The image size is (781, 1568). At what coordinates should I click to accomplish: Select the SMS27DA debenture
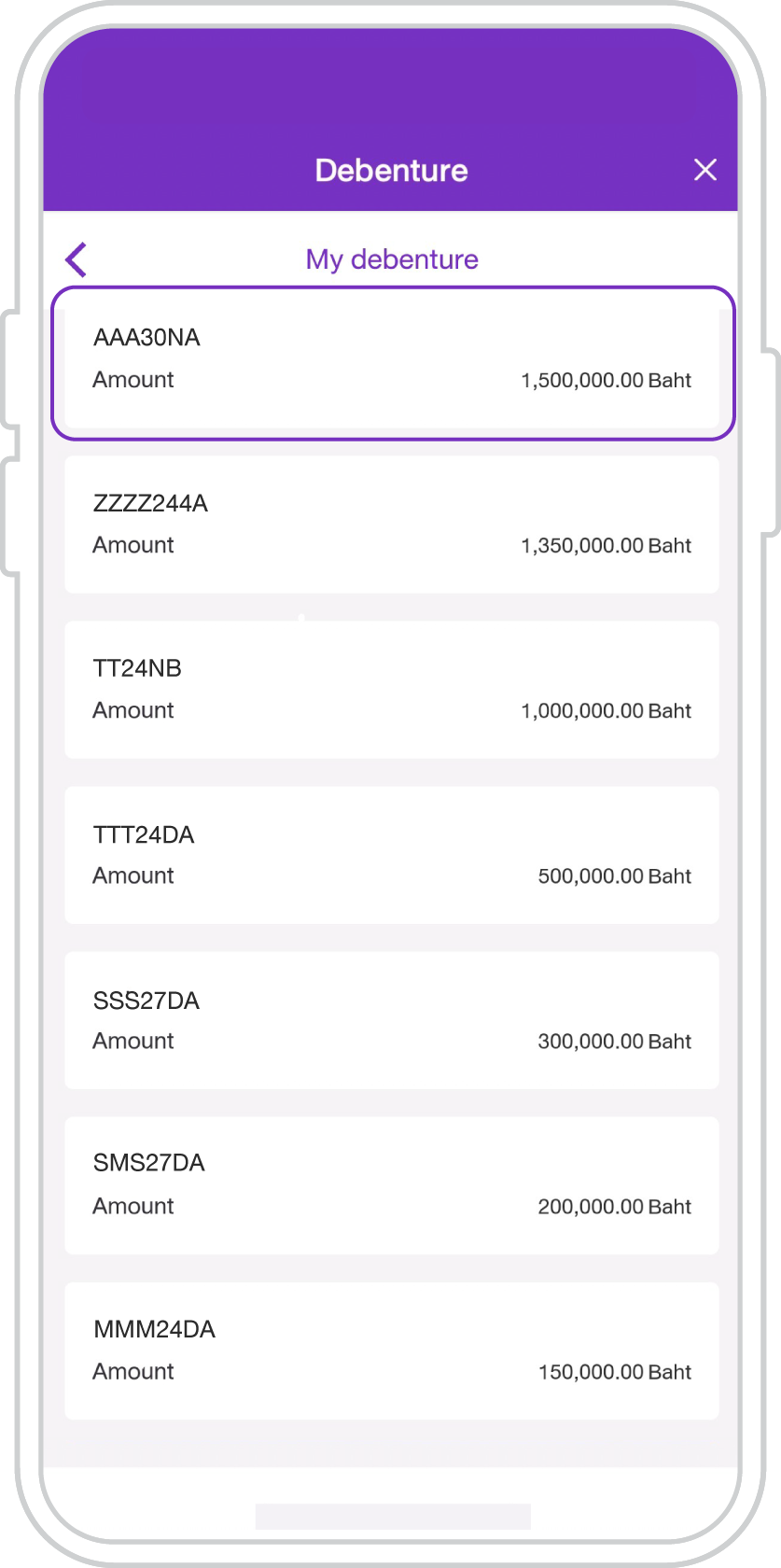(392, 1185)
